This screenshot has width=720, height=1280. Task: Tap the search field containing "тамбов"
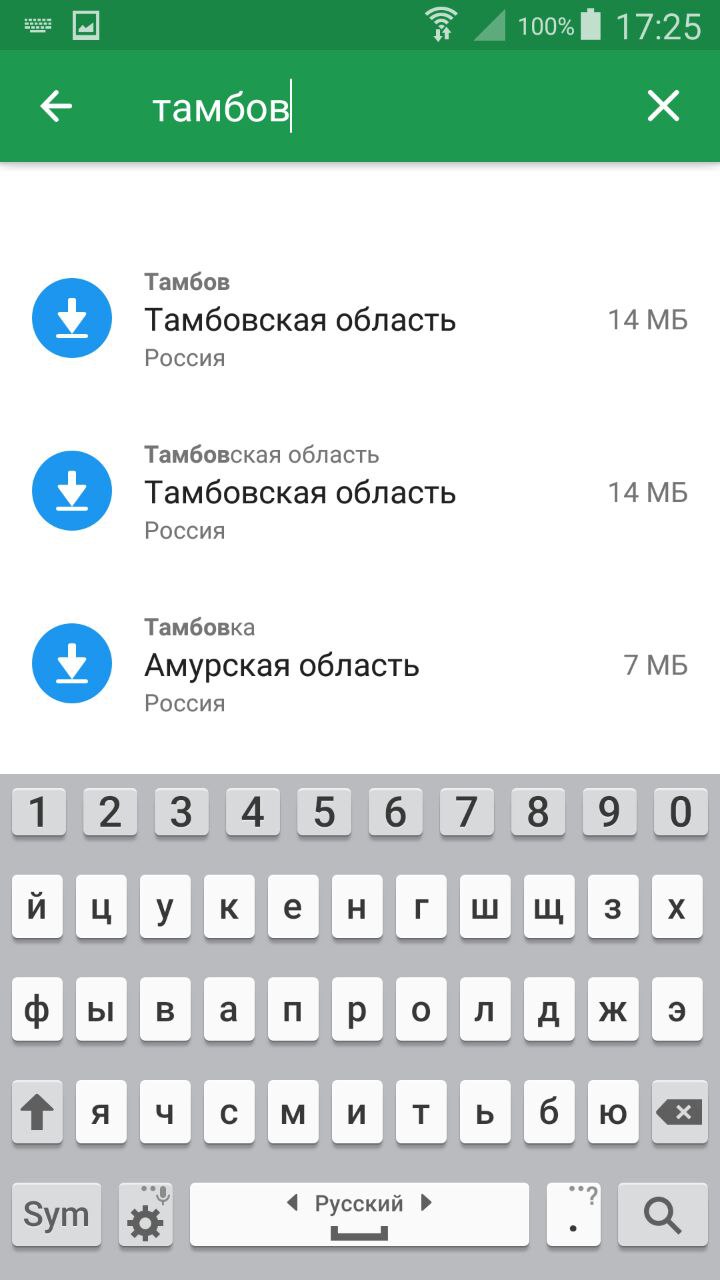point(380,107)
